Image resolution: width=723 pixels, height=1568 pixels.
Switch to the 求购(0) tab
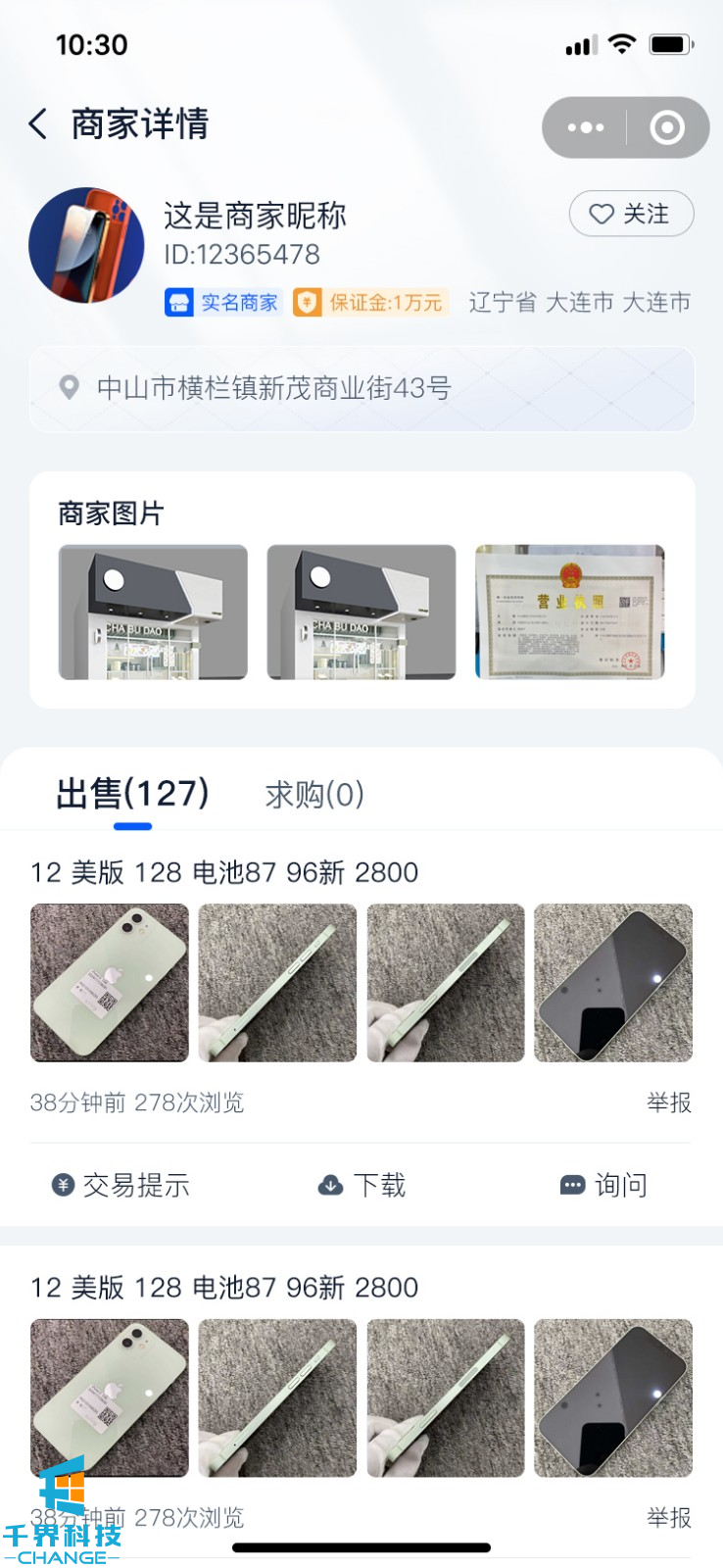(314, 795)
